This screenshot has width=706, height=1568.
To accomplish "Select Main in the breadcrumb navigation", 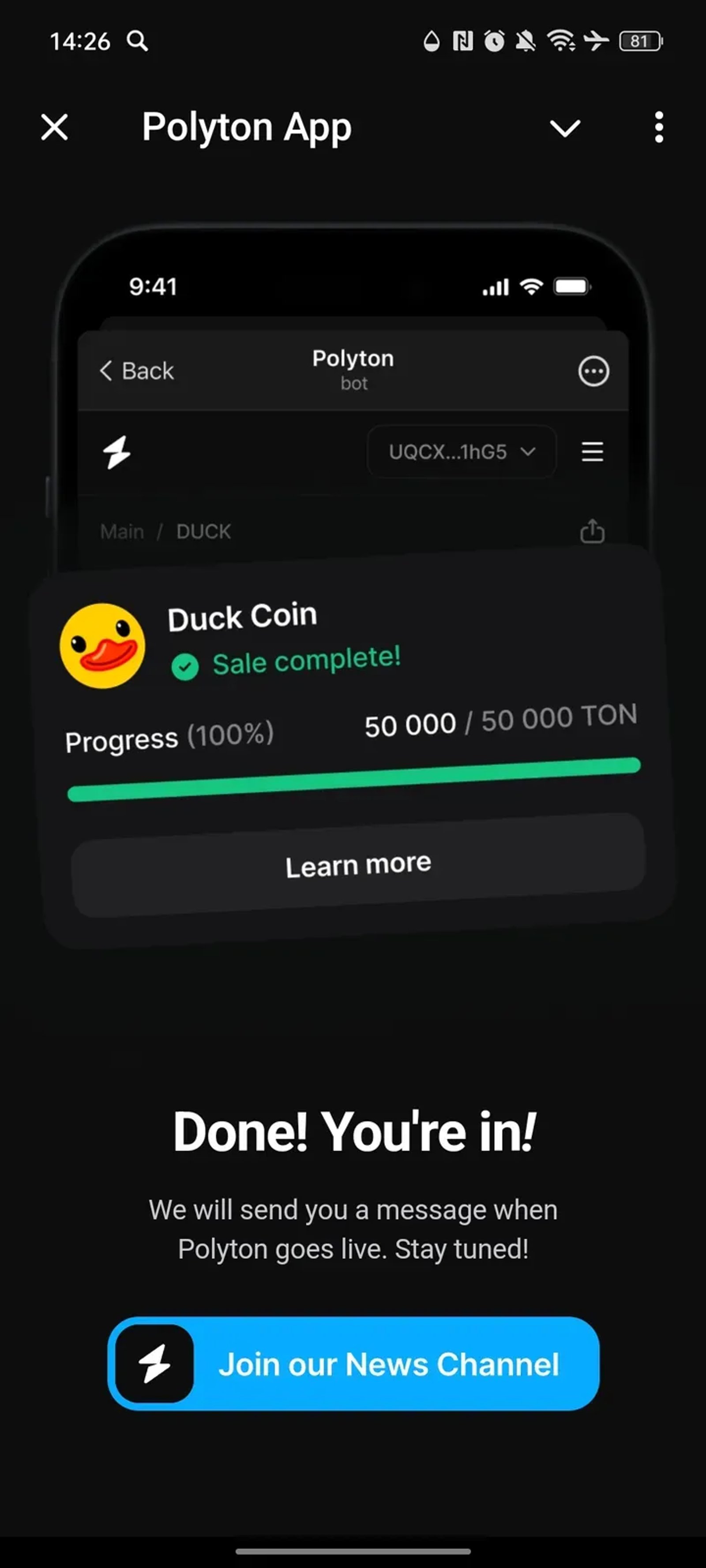I will pyautogui.click(x=122, y=531).
